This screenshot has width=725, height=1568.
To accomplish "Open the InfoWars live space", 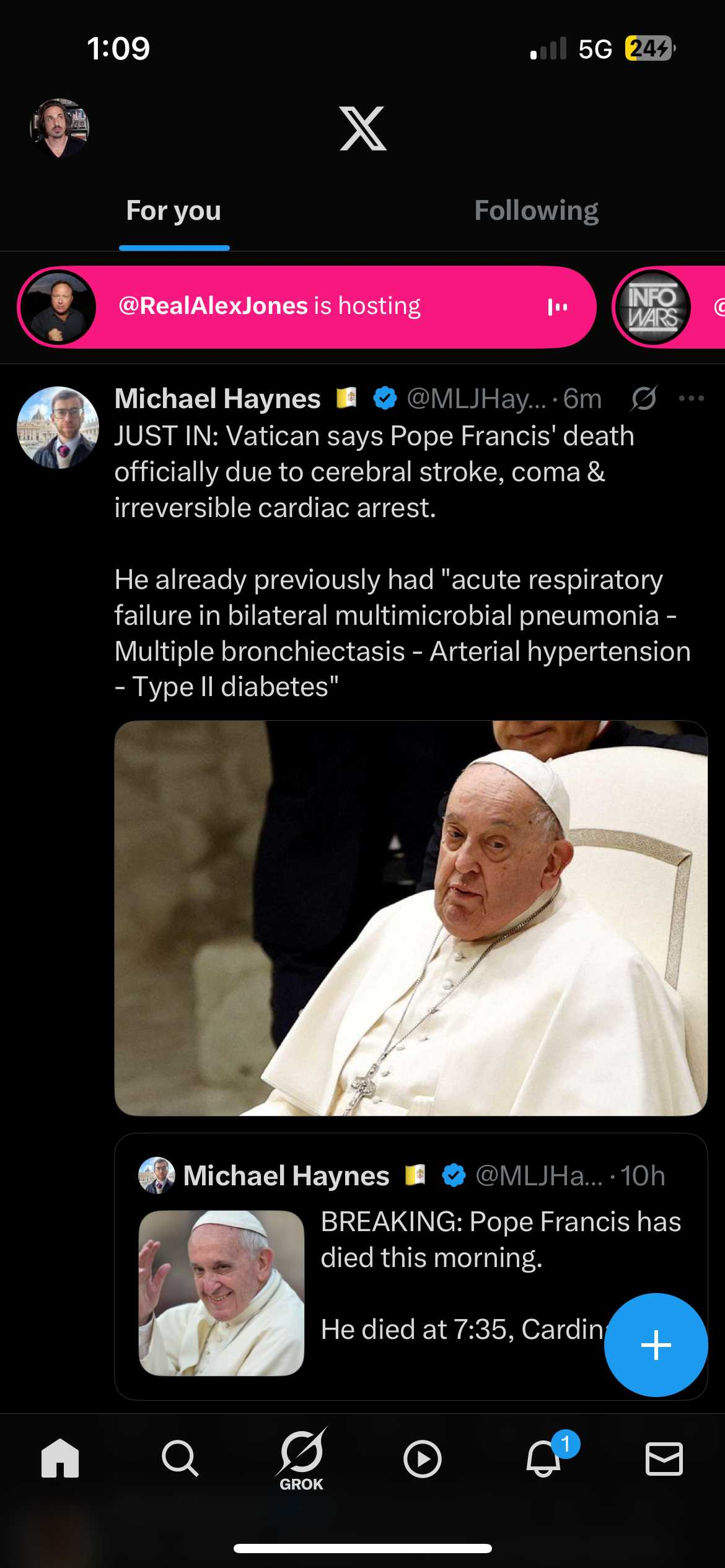I will tap(669, 307).
